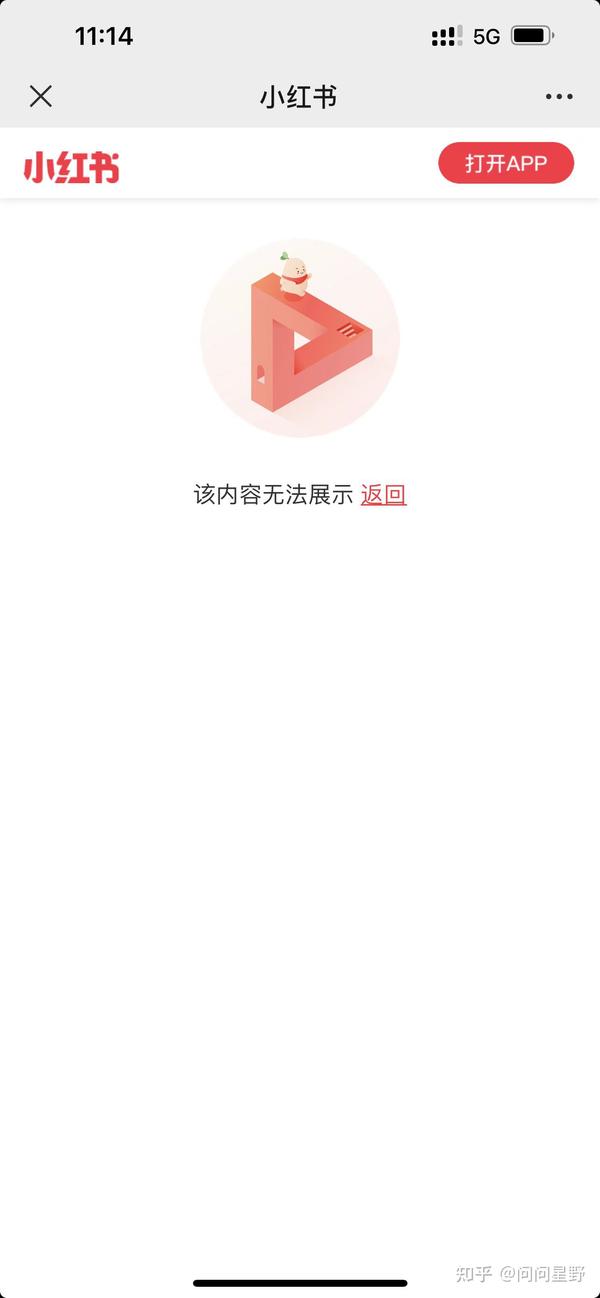The height and width of the screenshot is (1298, 600).
Task: Open the three-dot overflow menu
Action: point(559,97)
